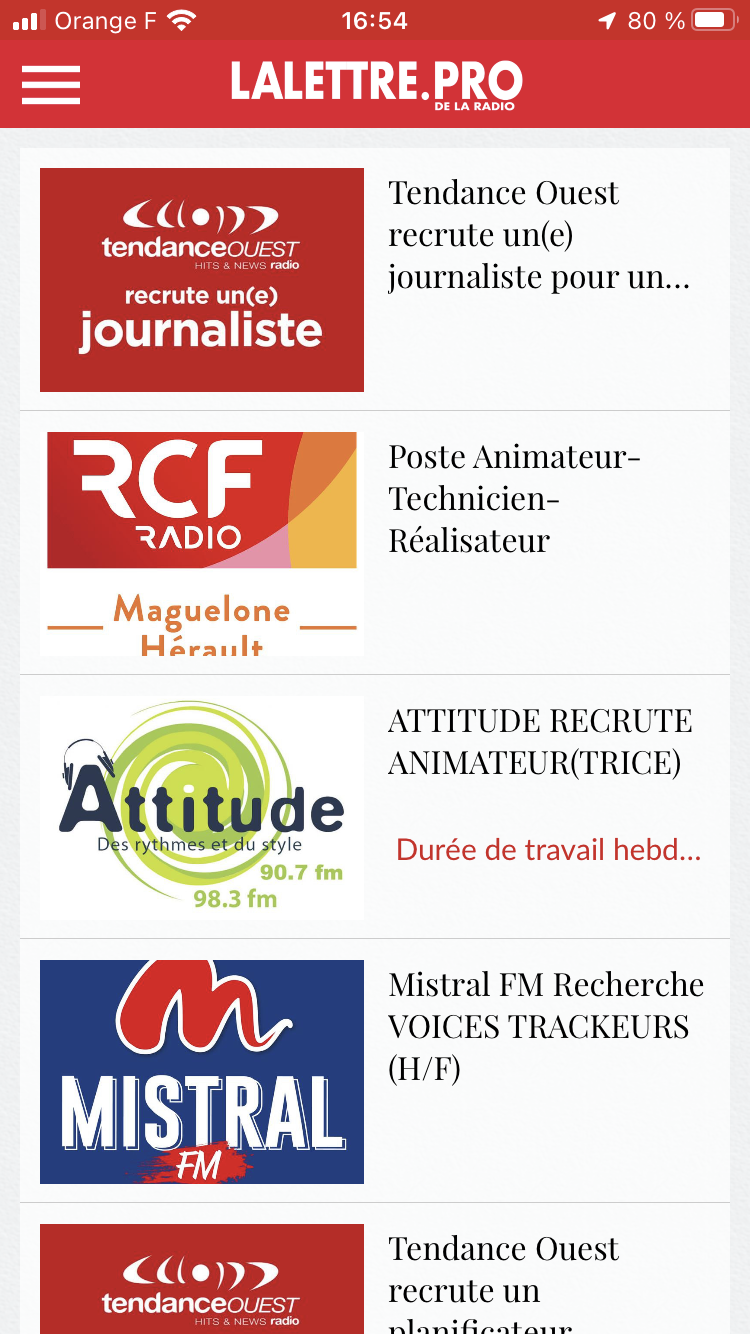Tap the bottom Tendance Ouest thumbnail
This screenshot has height=1334, width=750.
point(201,1285)
